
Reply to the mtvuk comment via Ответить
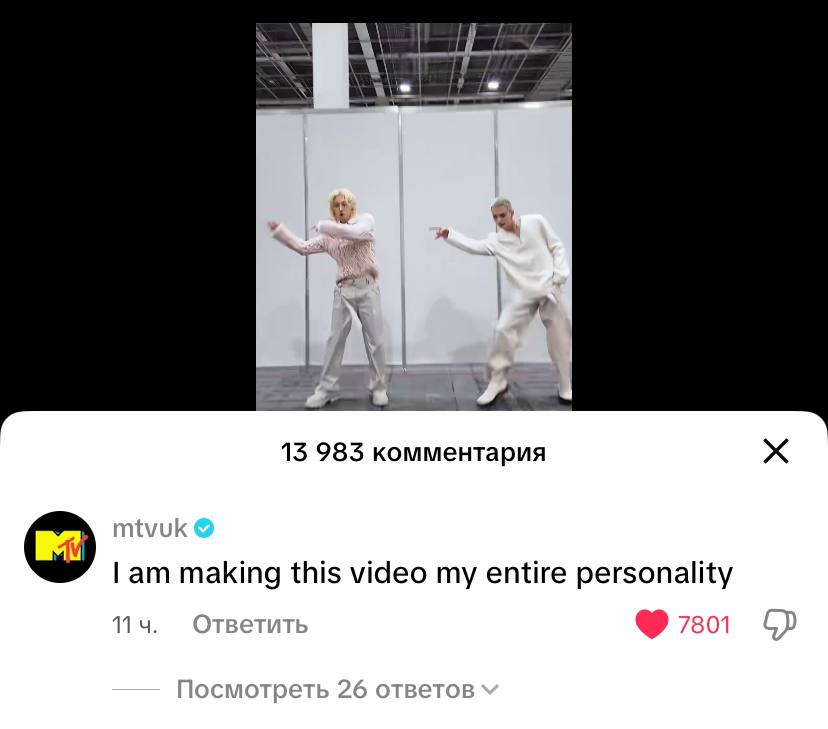(x=250, y=625)
